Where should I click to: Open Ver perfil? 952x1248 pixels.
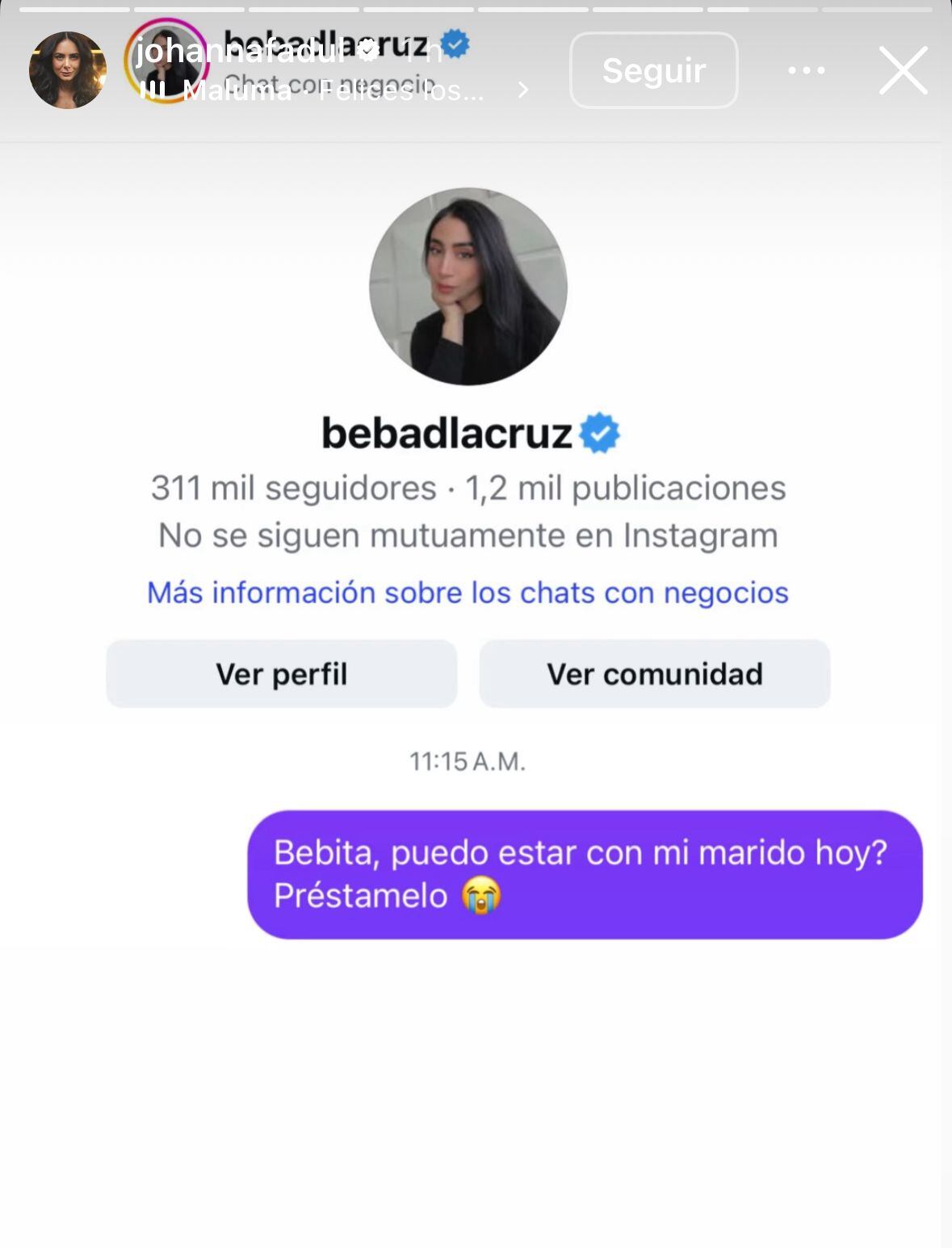[x=280, y=674]
